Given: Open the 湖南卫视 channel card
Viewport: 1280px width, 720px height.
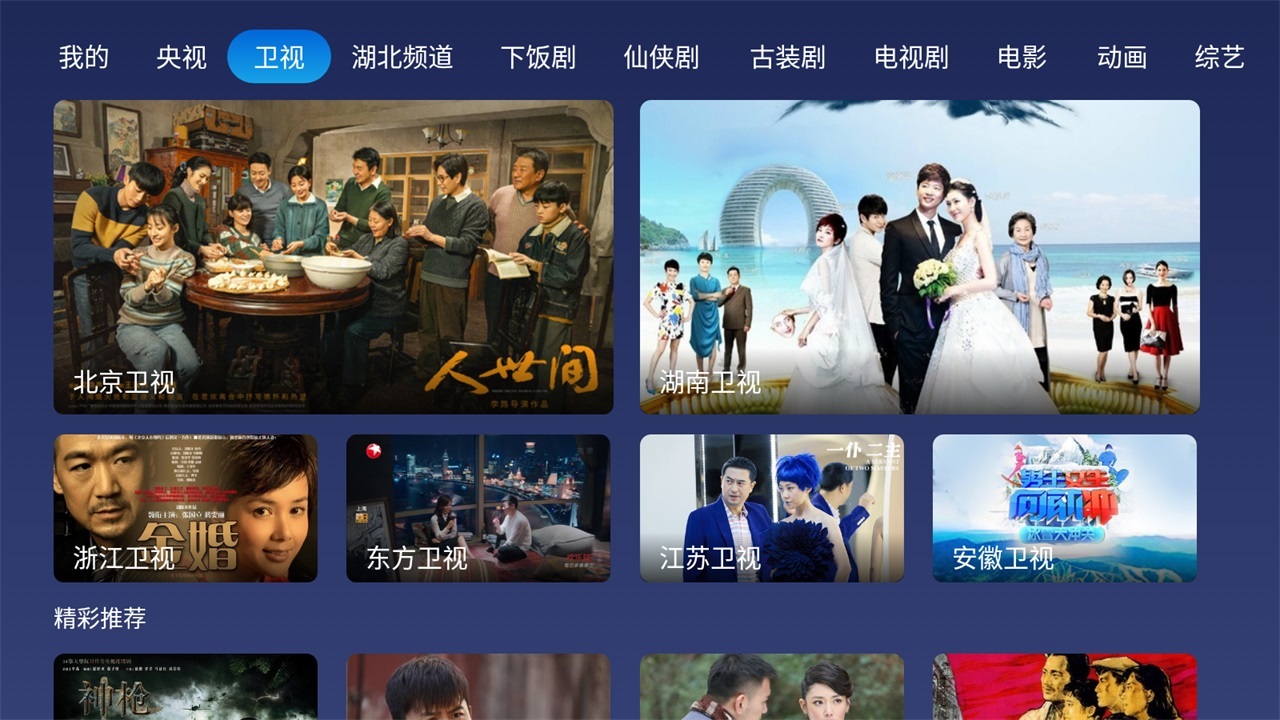Looking at the screenshot, I should click(919, 257).
